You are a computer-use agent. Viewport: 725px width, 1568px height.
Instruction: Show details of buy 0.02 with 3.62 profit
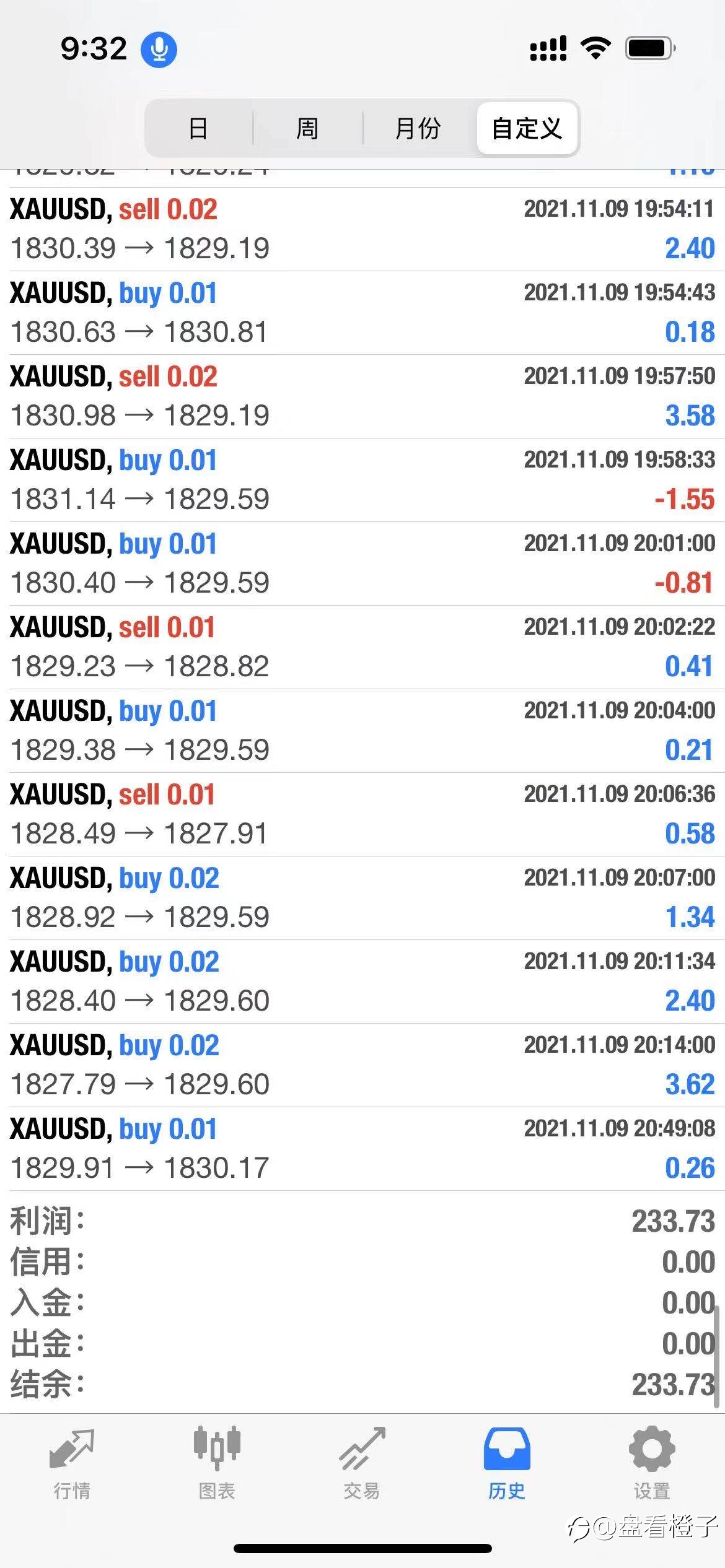[362, 1065]
